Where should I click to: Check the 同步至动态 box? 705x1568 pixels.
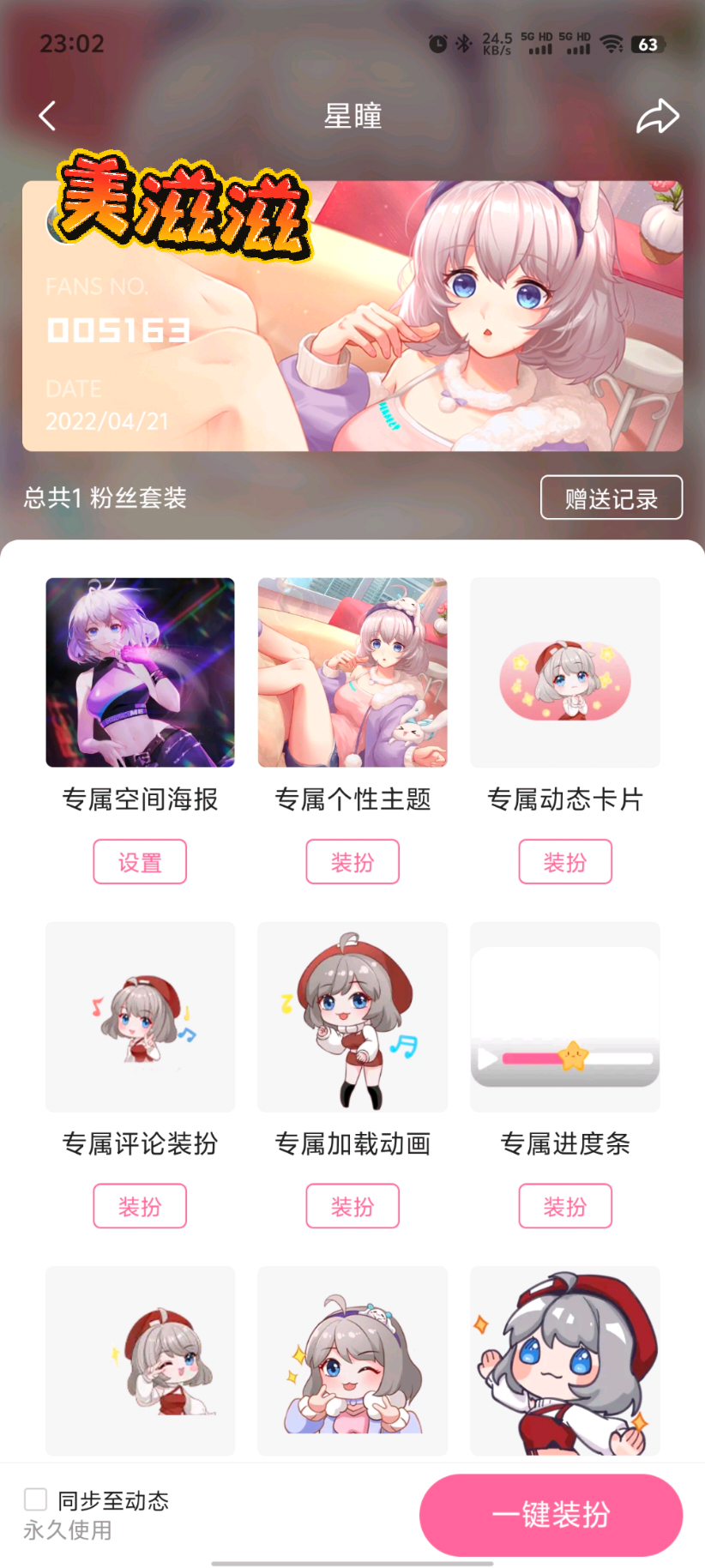(36, 1499)
